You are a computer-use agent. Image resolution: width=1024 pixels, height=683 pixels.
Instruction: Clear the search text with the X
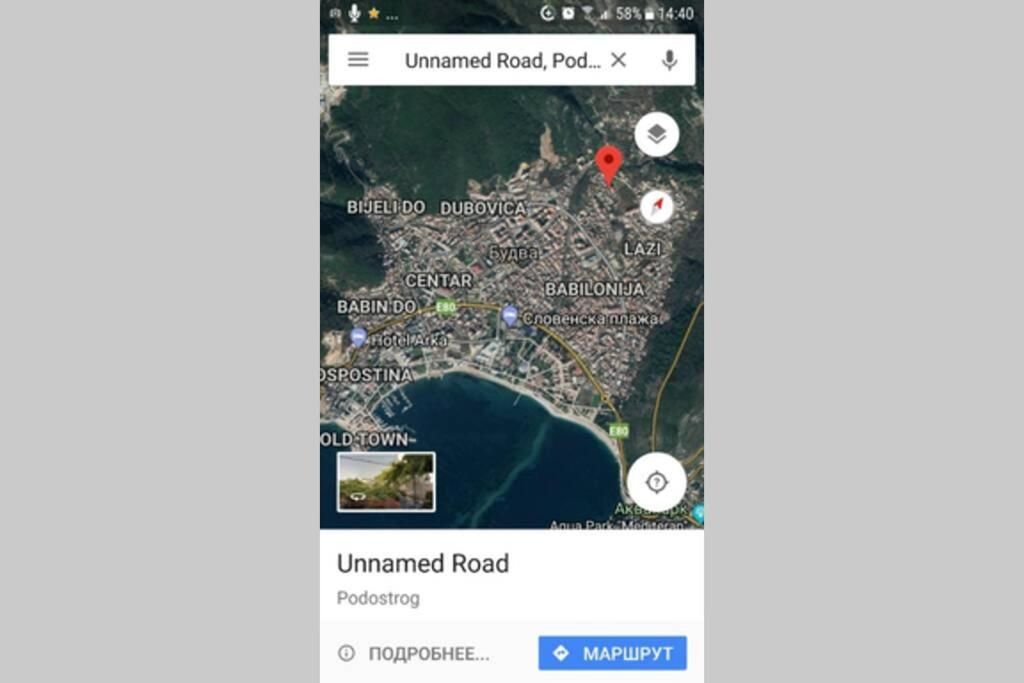(x=619, y=60)
